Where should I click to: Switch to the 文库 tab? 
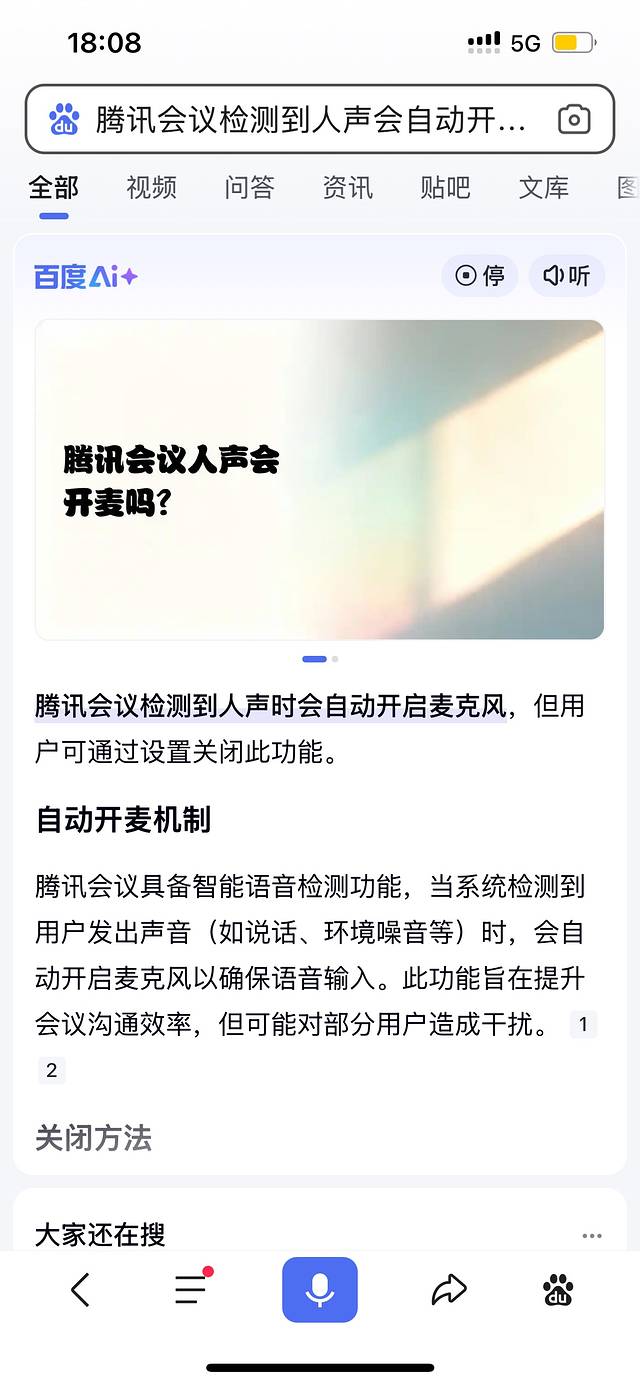(543, 187)
